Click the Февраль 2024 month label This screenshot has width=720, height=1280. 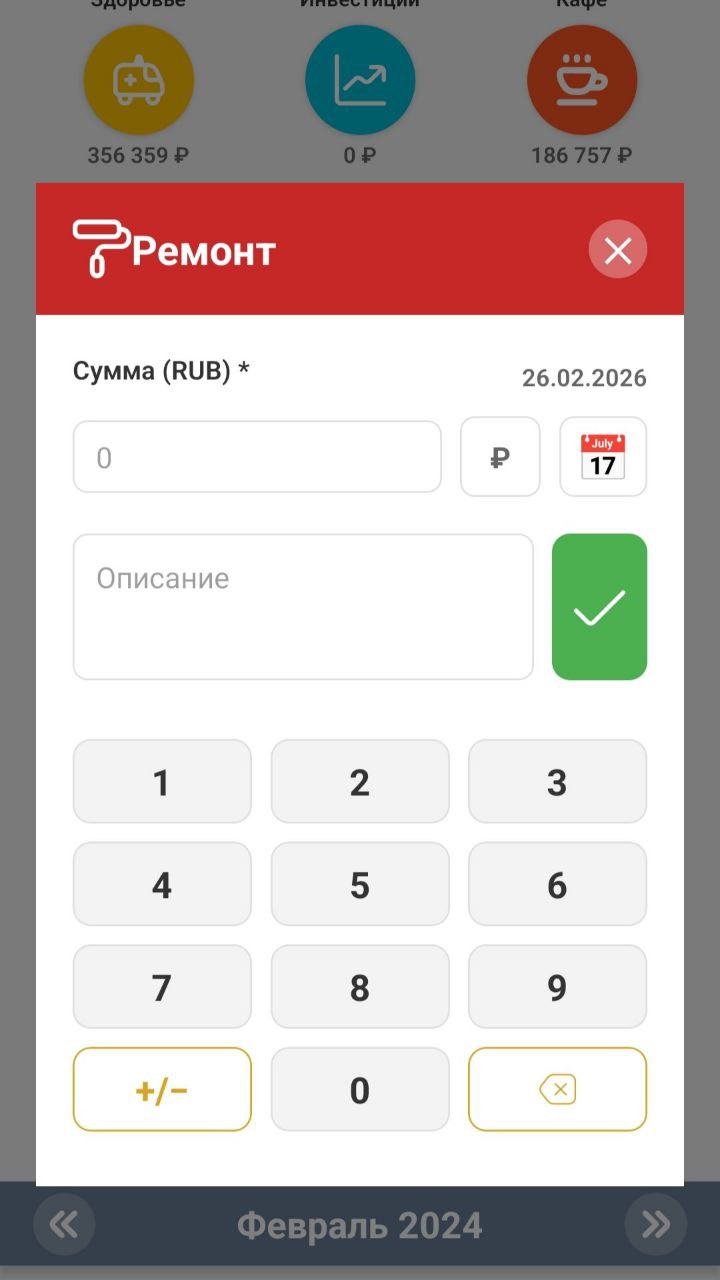pyautogui.click(x=360, y=1224)
